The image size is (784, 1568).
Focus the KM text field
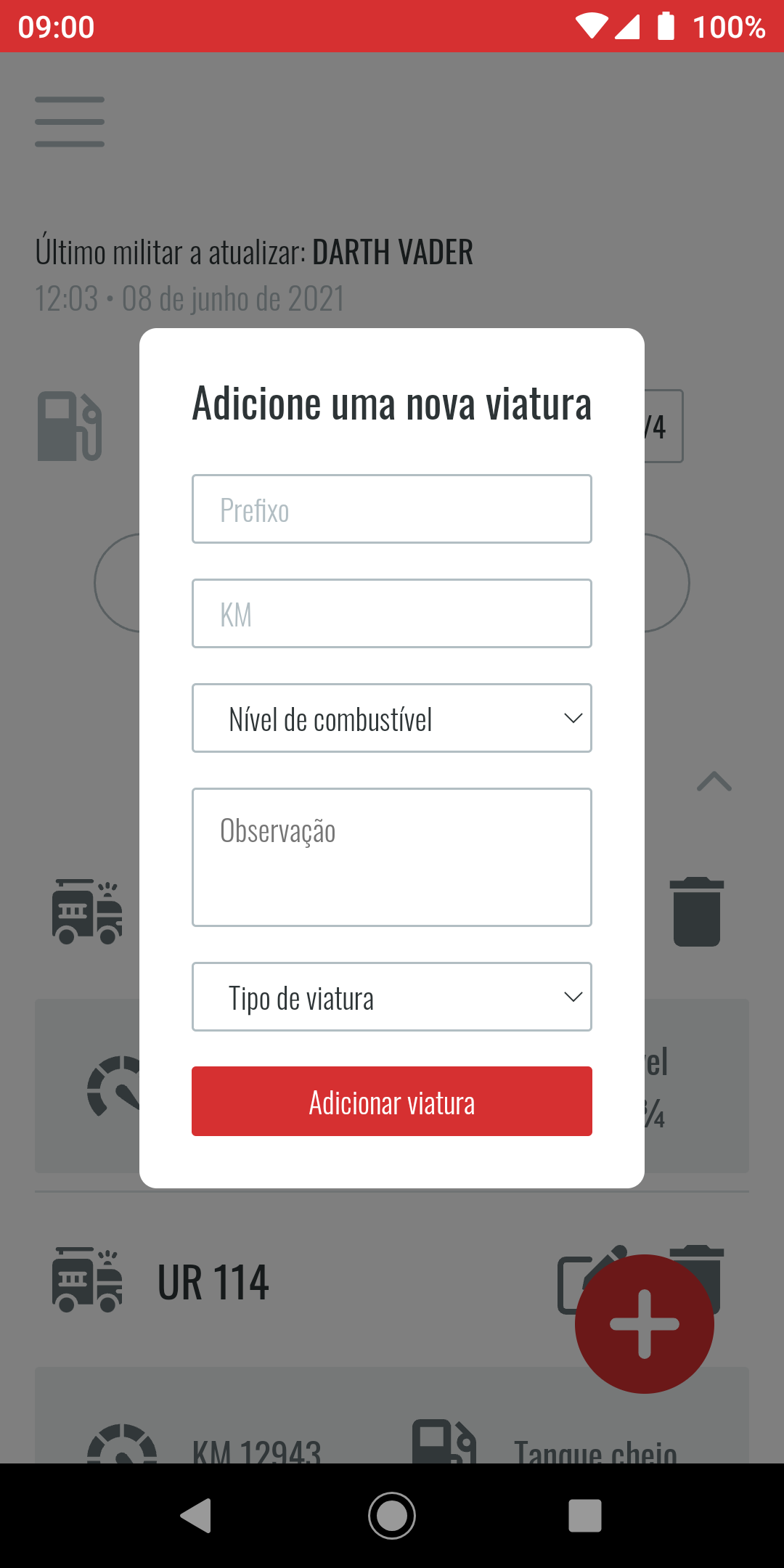click(392, 613)
